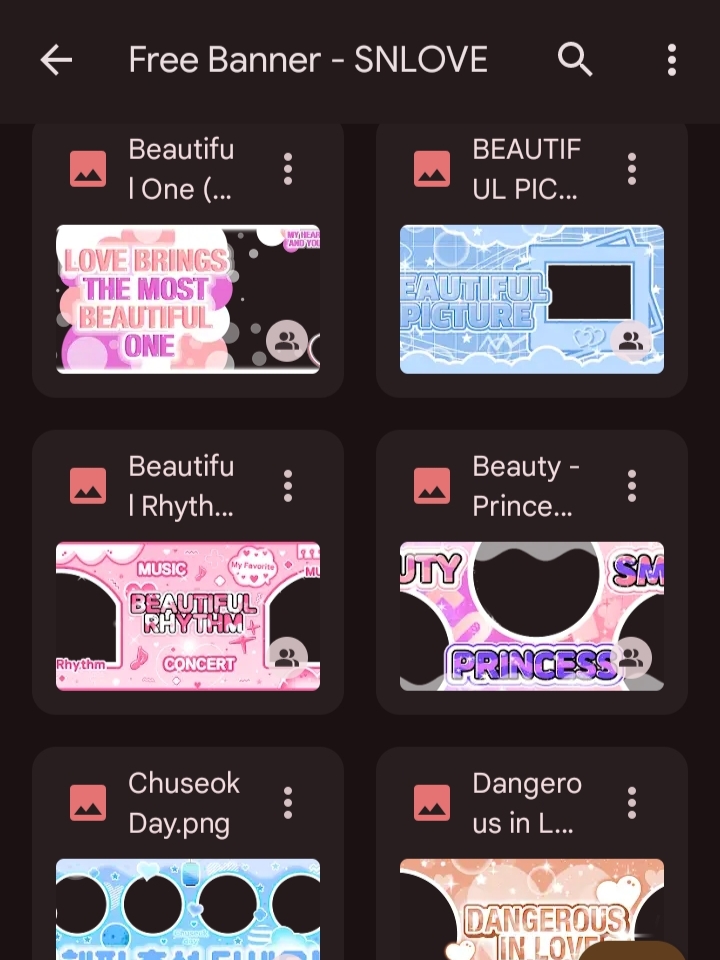Open the Beautiful One image file
Viewport: 720px width, 960px height.
(188, 299)
